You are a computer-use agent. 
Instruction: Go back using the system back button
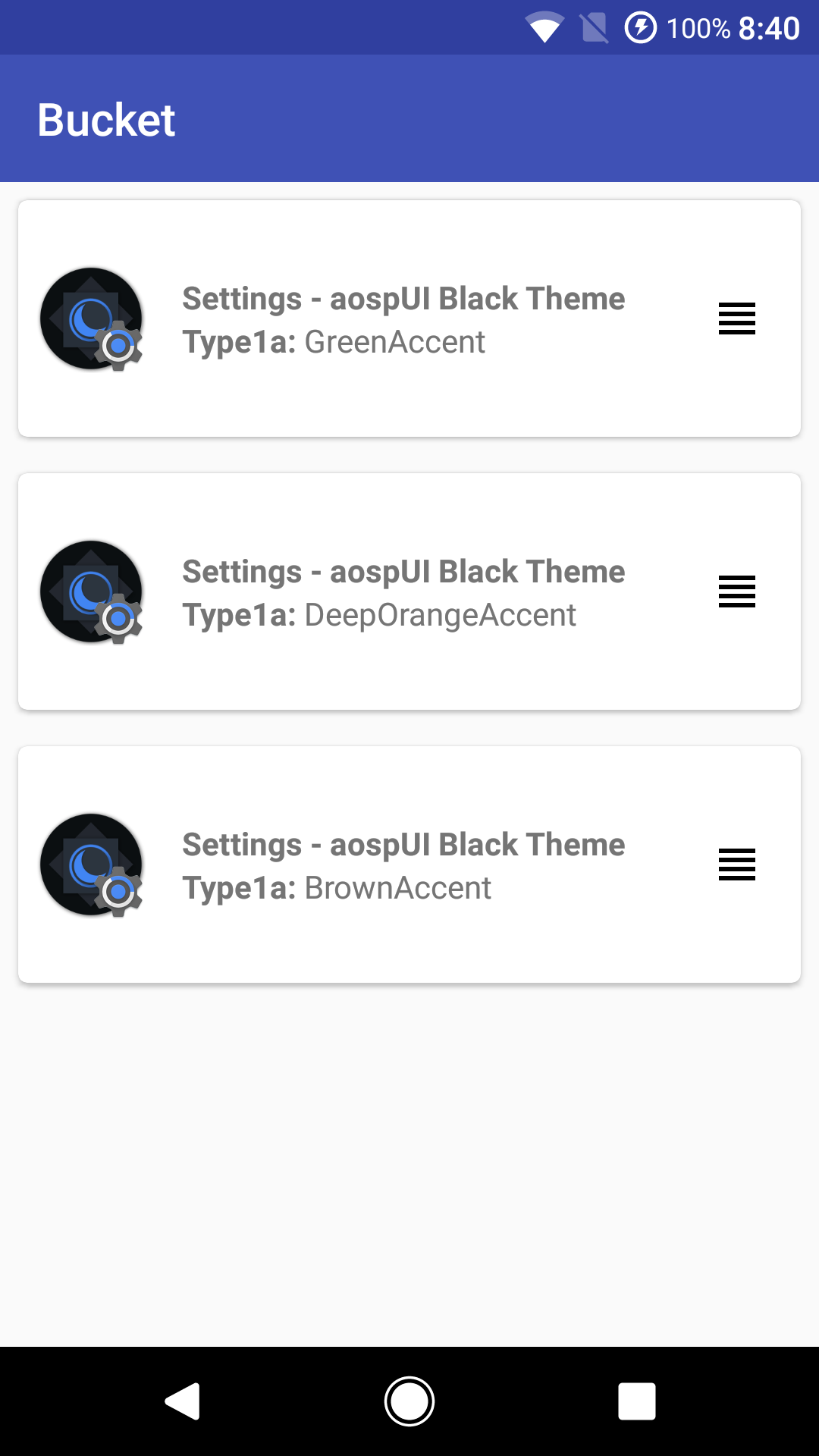tap(183, 1401)
